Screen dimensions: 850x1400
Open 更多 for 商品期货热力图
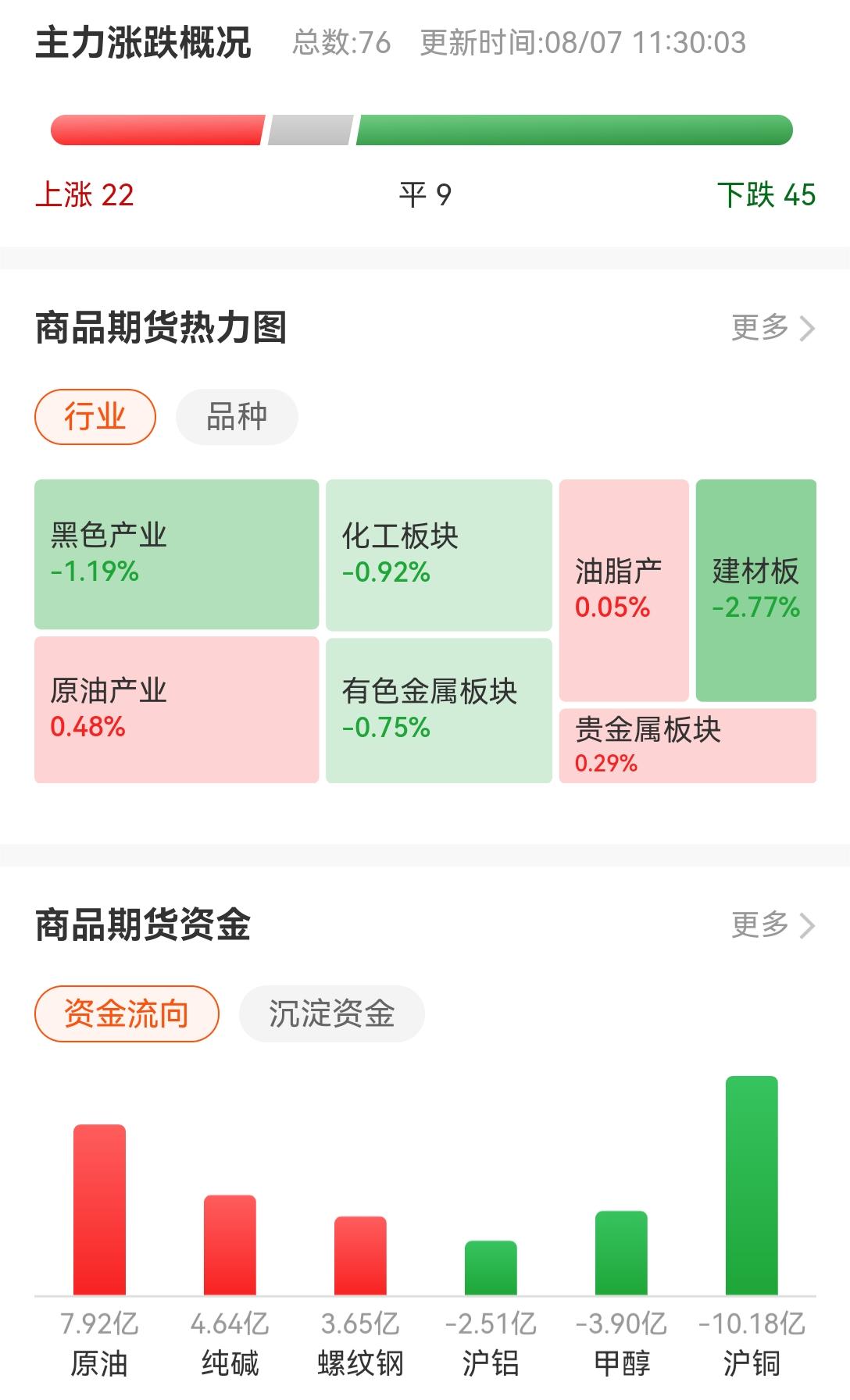[x=772, y=328]
